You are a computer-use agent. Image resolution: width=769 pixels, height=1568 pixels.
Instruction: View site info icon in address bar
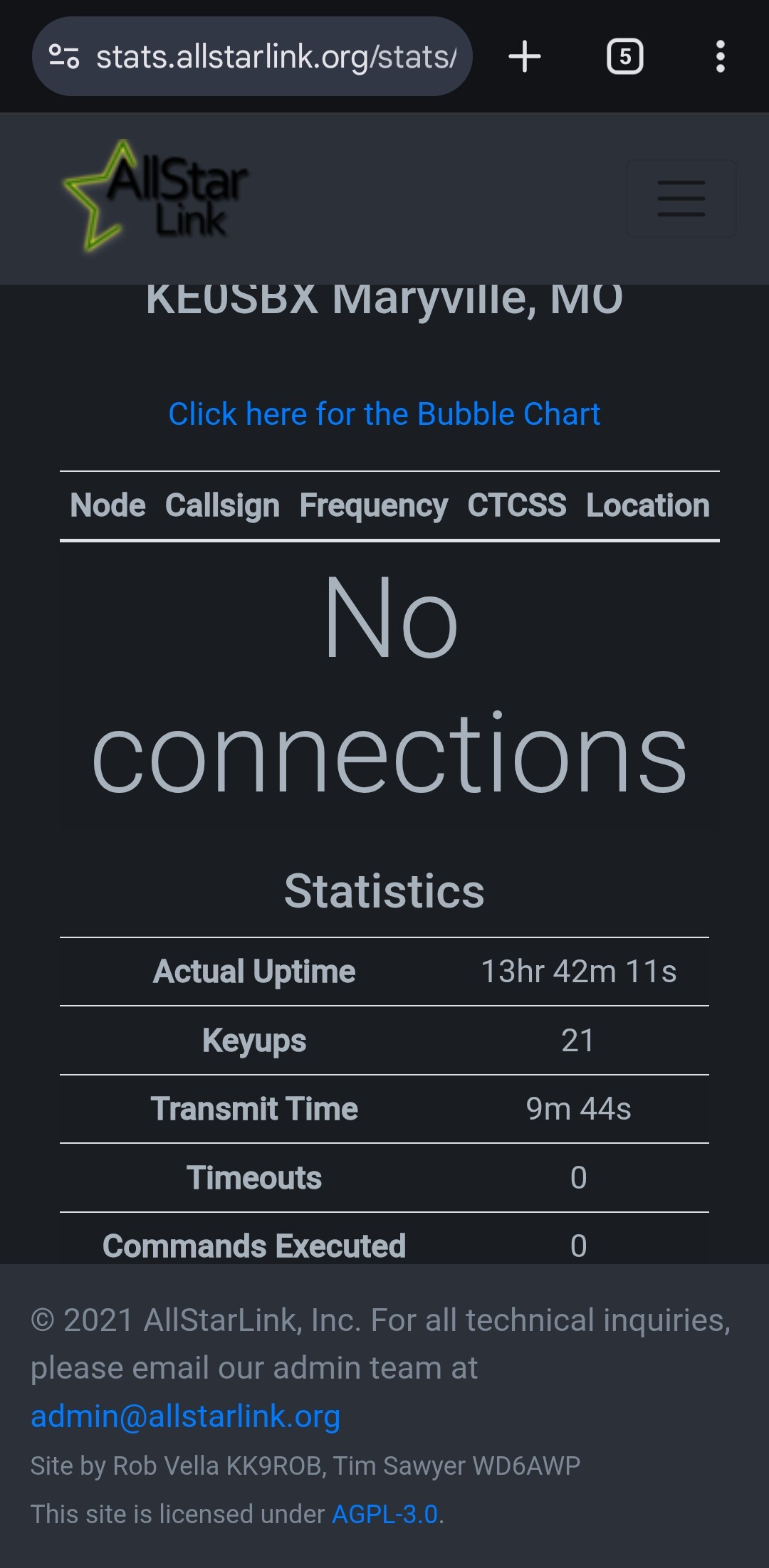(64, 57)
